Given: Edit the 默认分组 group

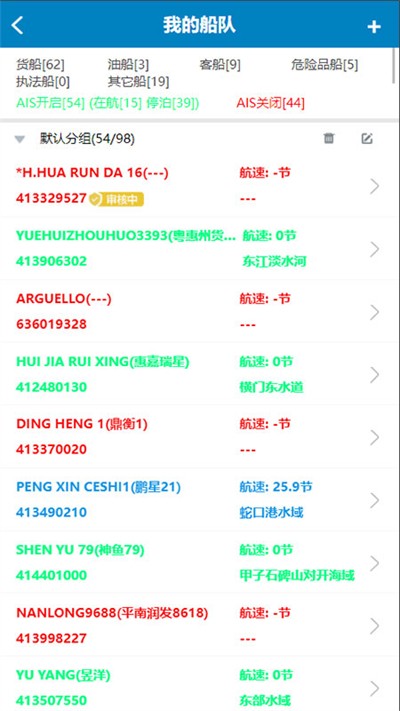Looking at the screenshot, I should 367,138.
